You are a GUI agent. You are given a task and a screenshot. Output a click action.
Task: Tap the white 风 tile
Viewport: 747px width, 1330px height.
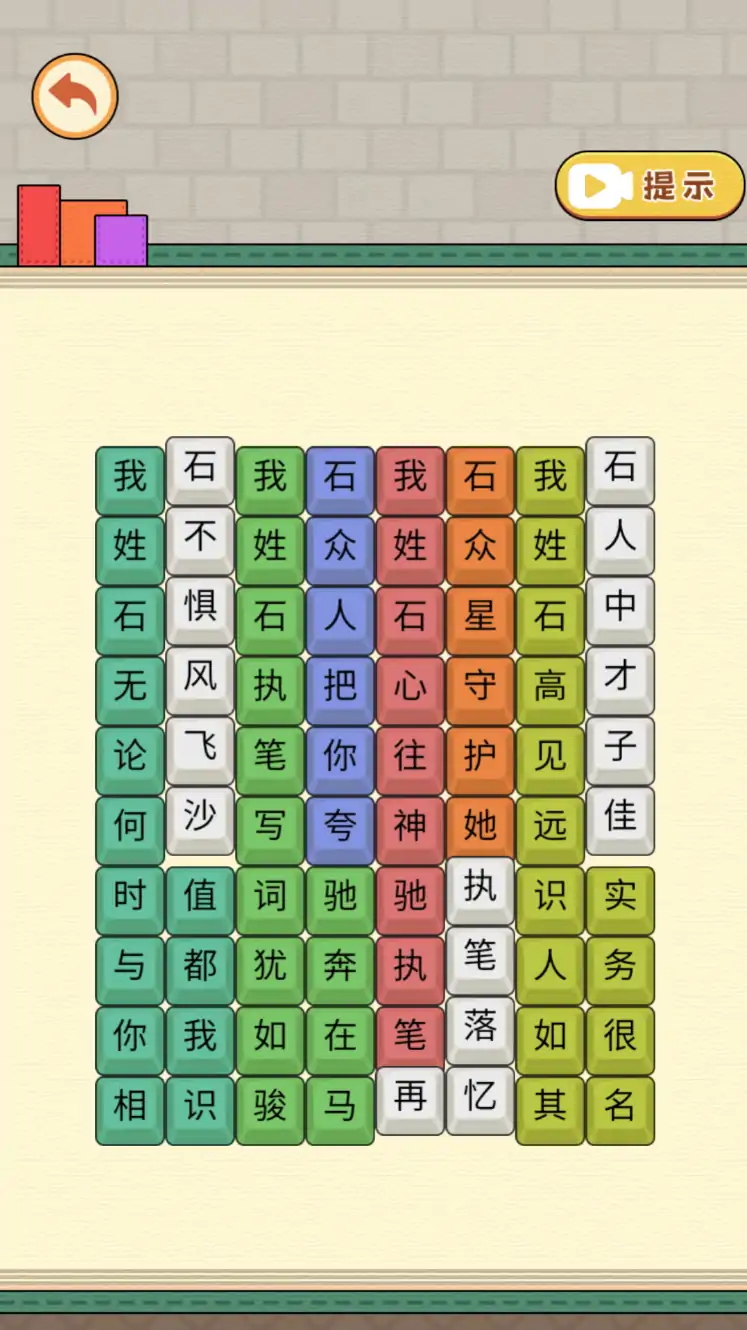[200, 679]
